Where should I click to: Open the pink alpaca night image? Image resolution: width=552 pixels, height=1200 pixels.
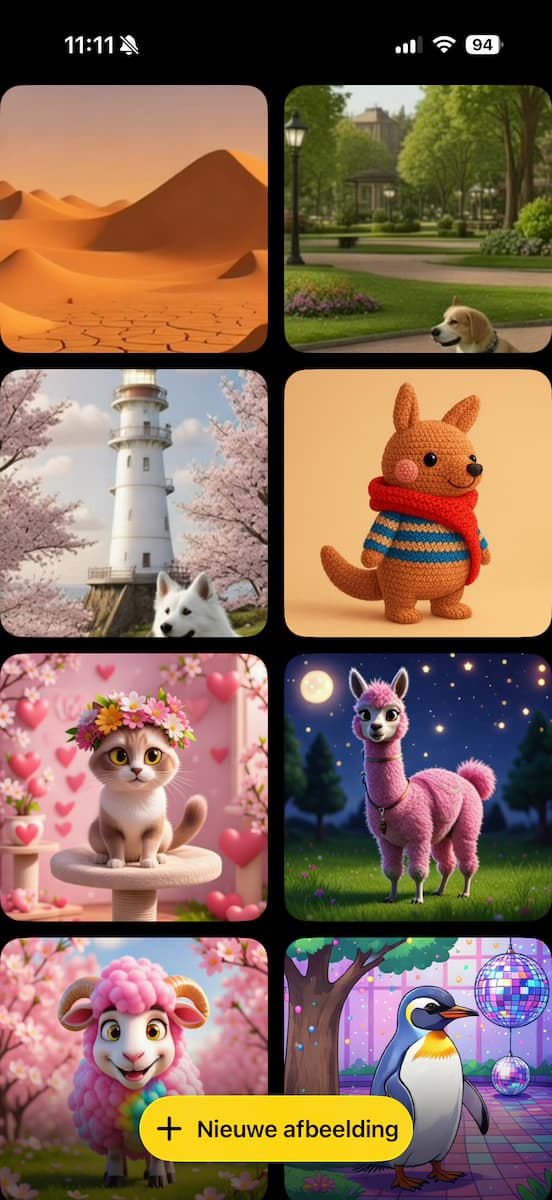coord(418,787)
